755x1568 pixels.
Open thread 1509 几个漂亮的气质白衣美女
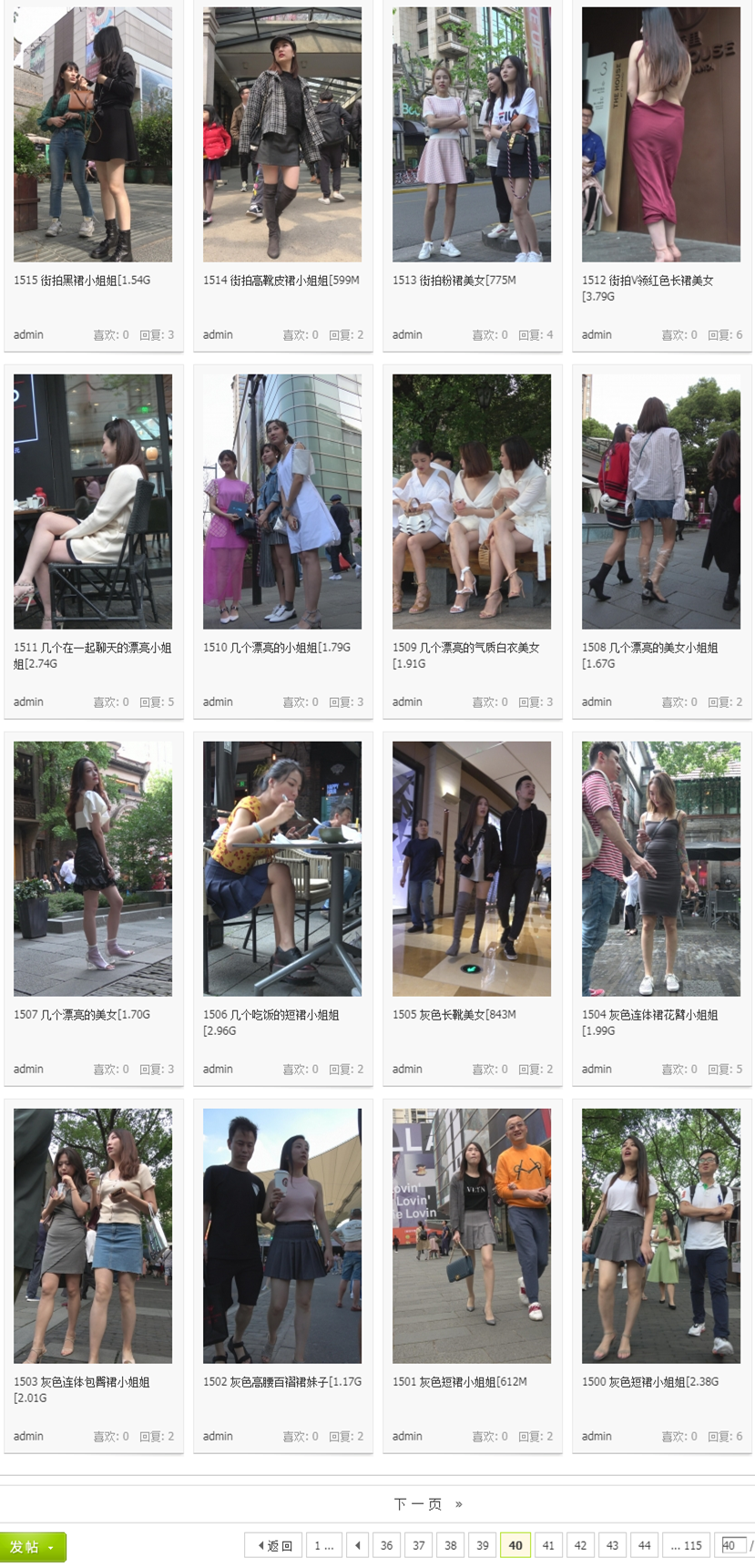[465, 648]
